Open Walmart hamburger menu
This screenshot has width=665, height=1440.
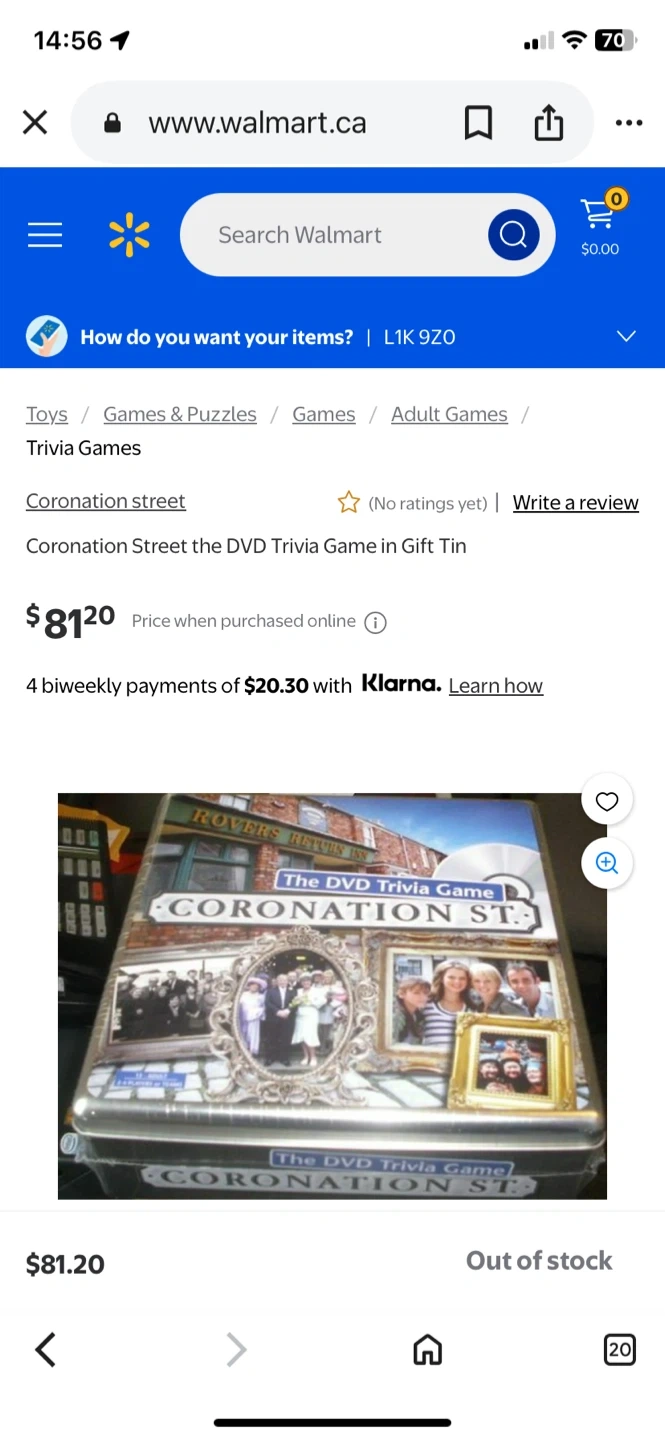(x=45, y=235)
